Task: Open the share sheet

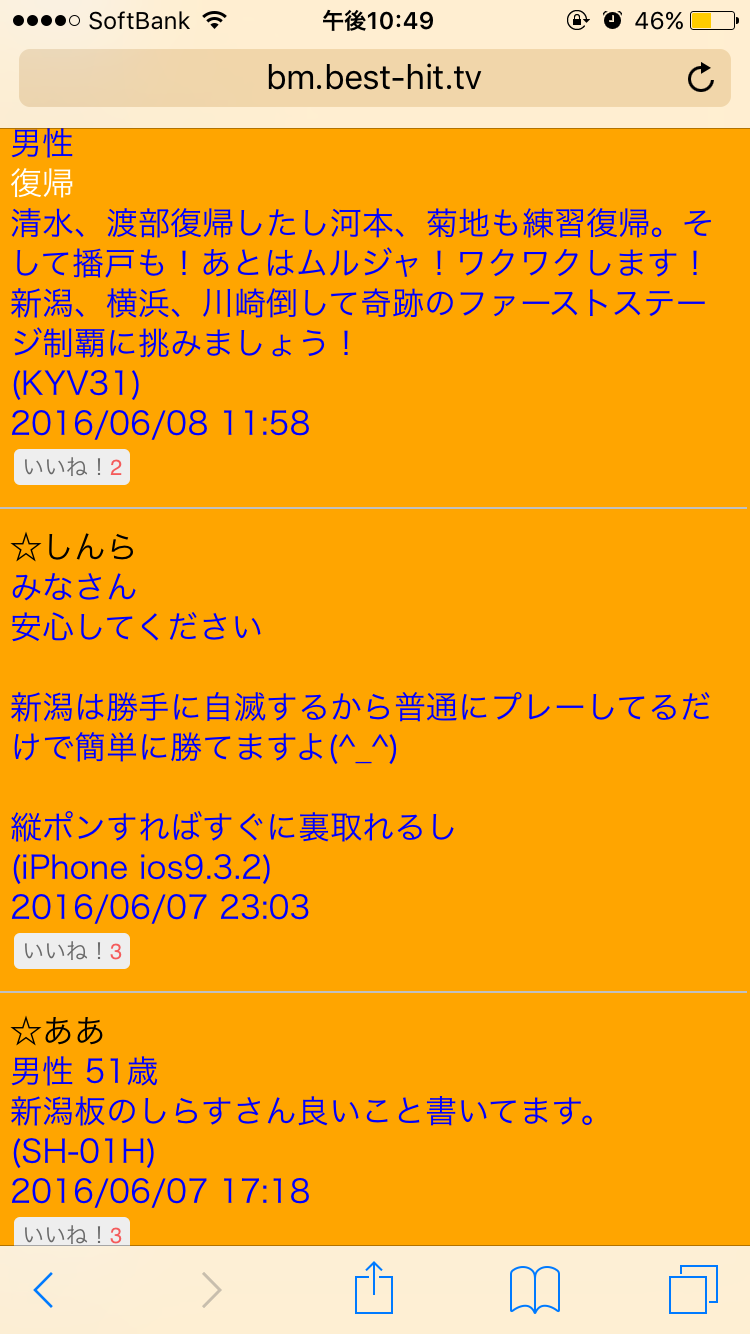Action: coord(374,1288)
